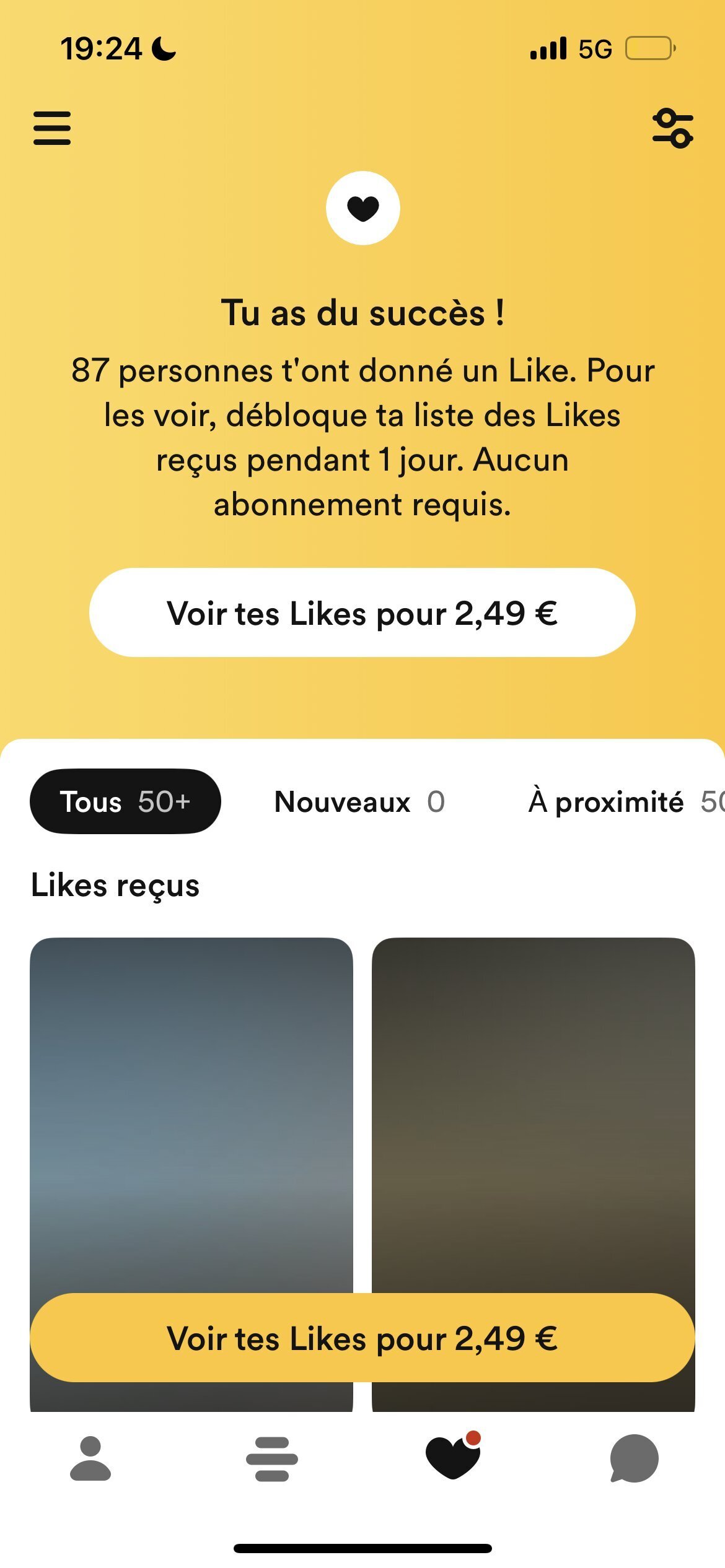Image resolution: width=725 pixels, height=1568 pixels.
Task: Open the likes heart tab
Action: [453, 1459]
